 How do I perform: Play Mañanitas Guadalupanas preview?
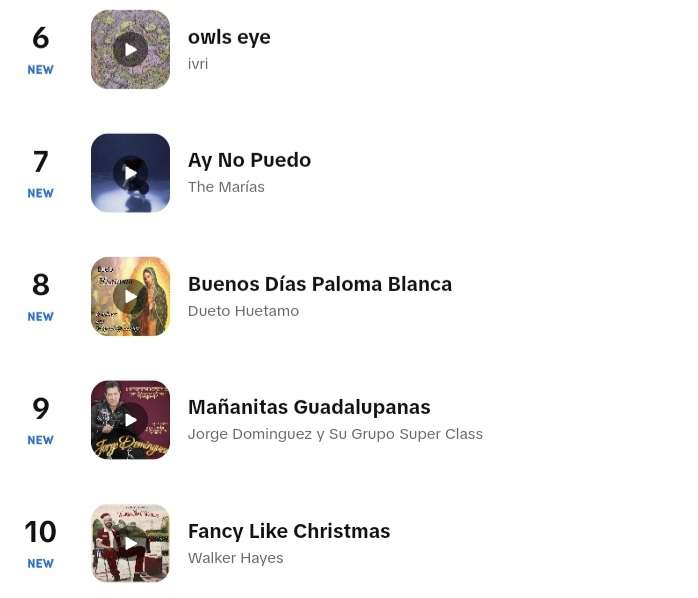[130, 420]
